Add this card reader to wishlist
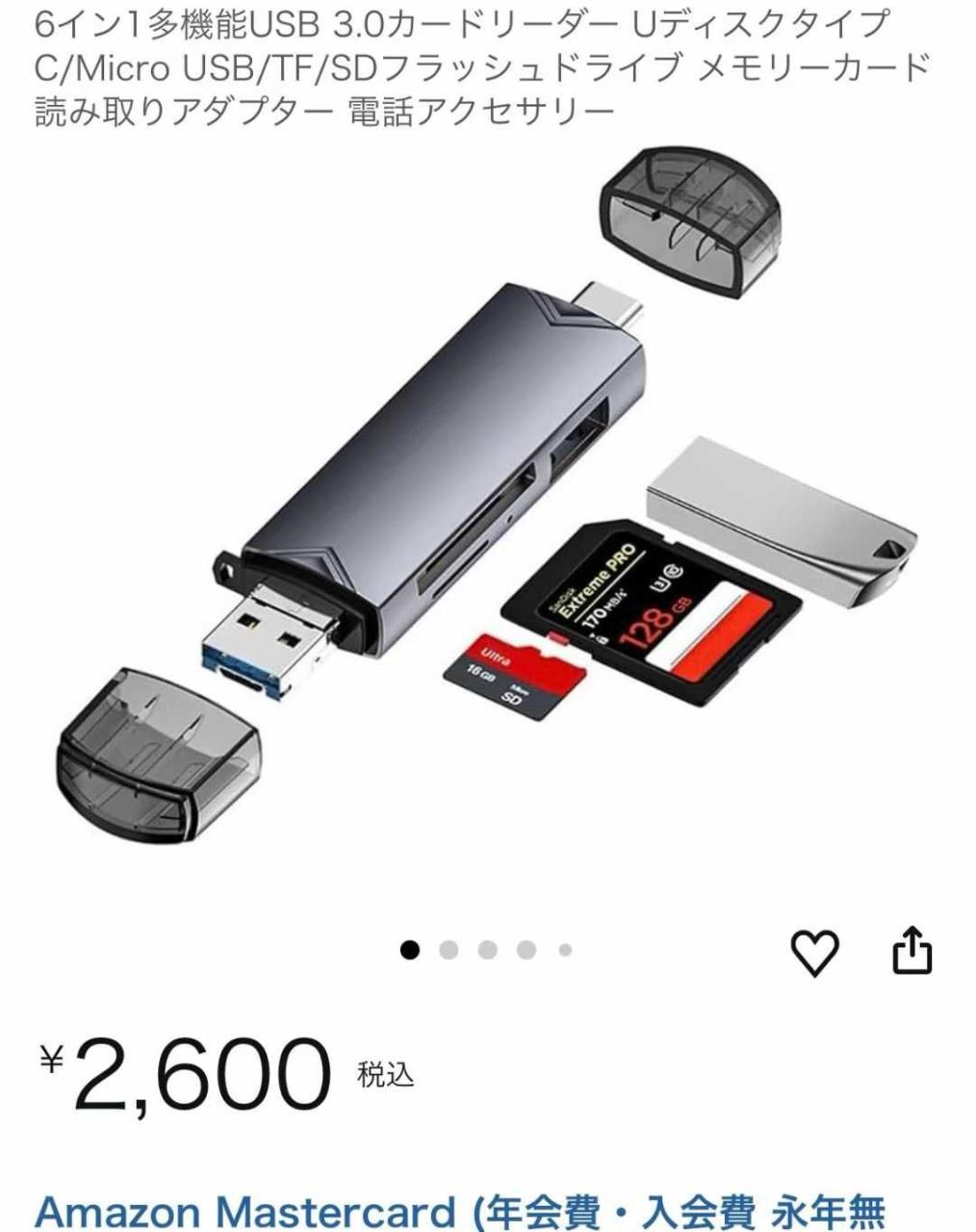The height and width of the screenshot is (1232, 976). click(x=814, y=953)
